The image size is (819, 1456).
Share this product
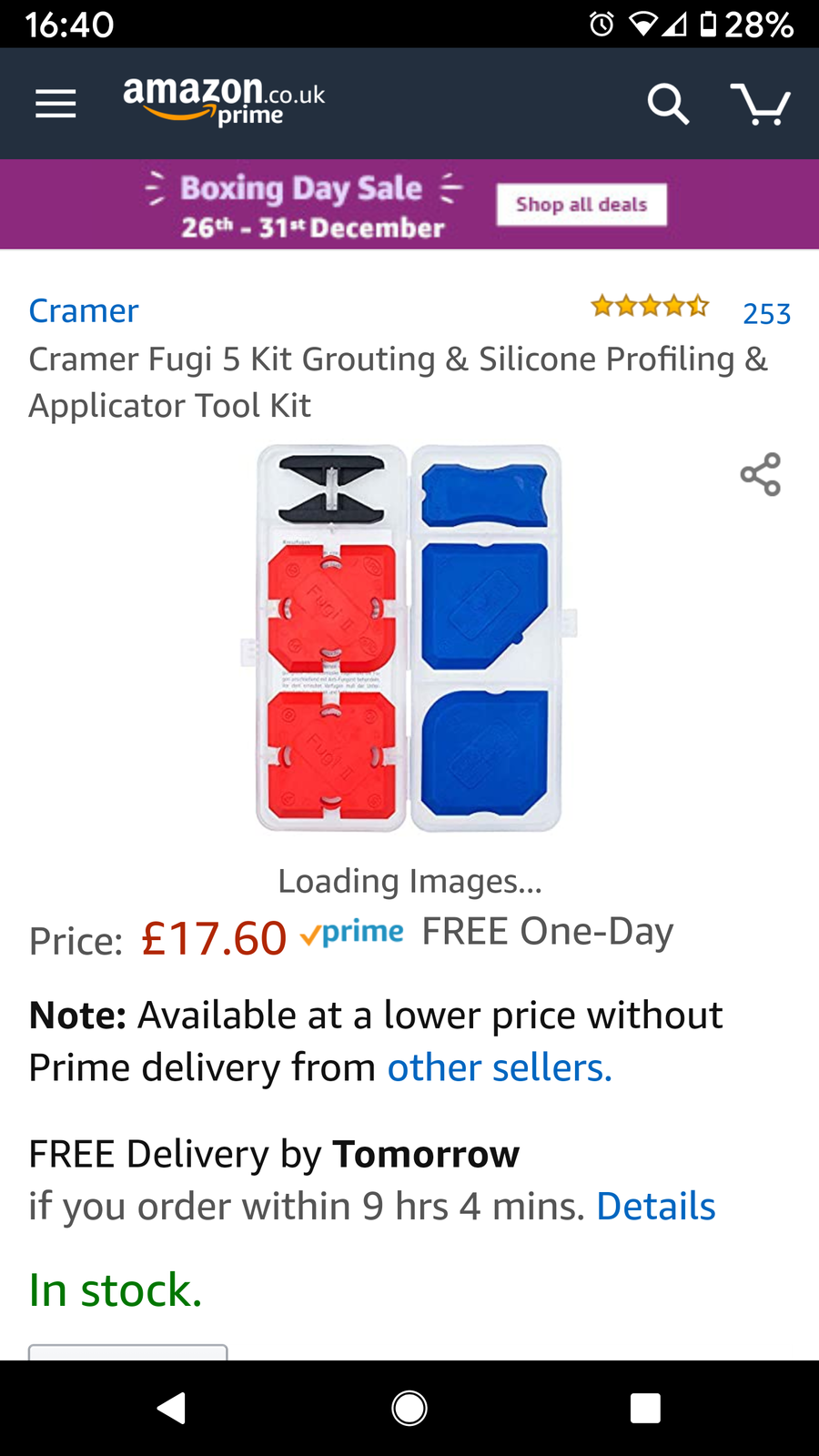(761, 474)
